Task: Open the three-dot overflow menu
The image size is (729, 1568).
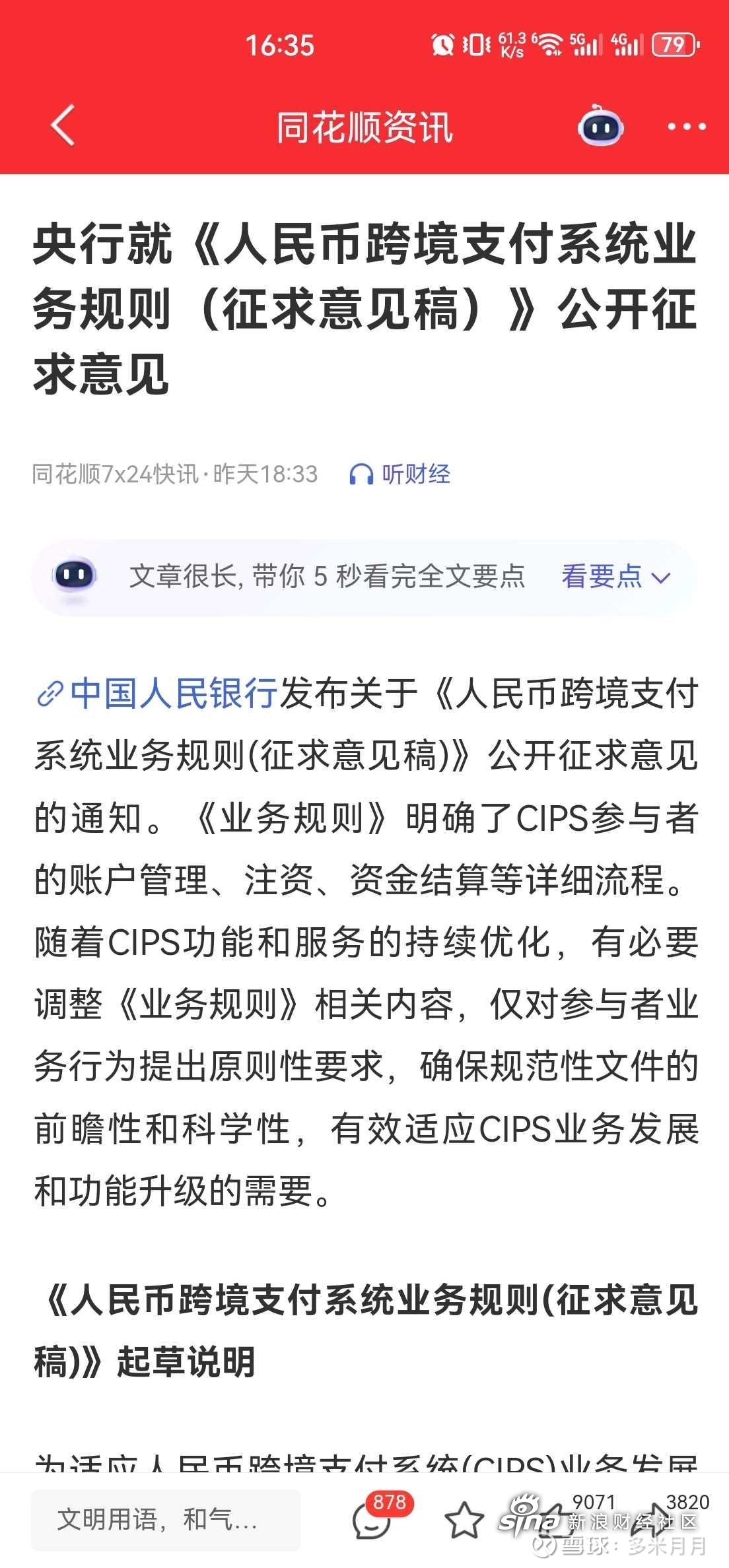Action: pyautogui.click(x=686, y=126)
